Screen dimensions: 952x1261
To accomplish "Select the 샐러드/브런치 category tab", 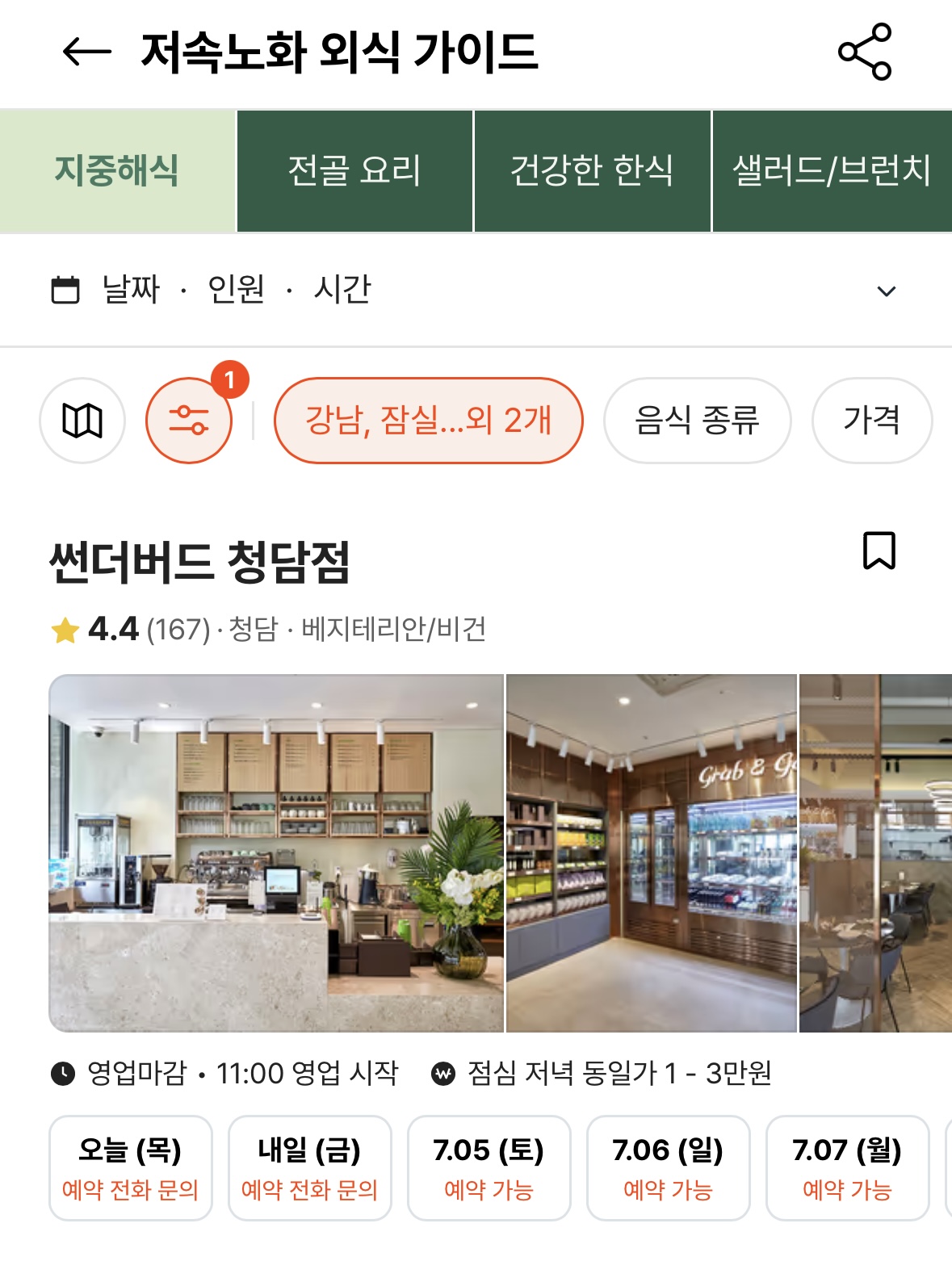I will [831, 168].
